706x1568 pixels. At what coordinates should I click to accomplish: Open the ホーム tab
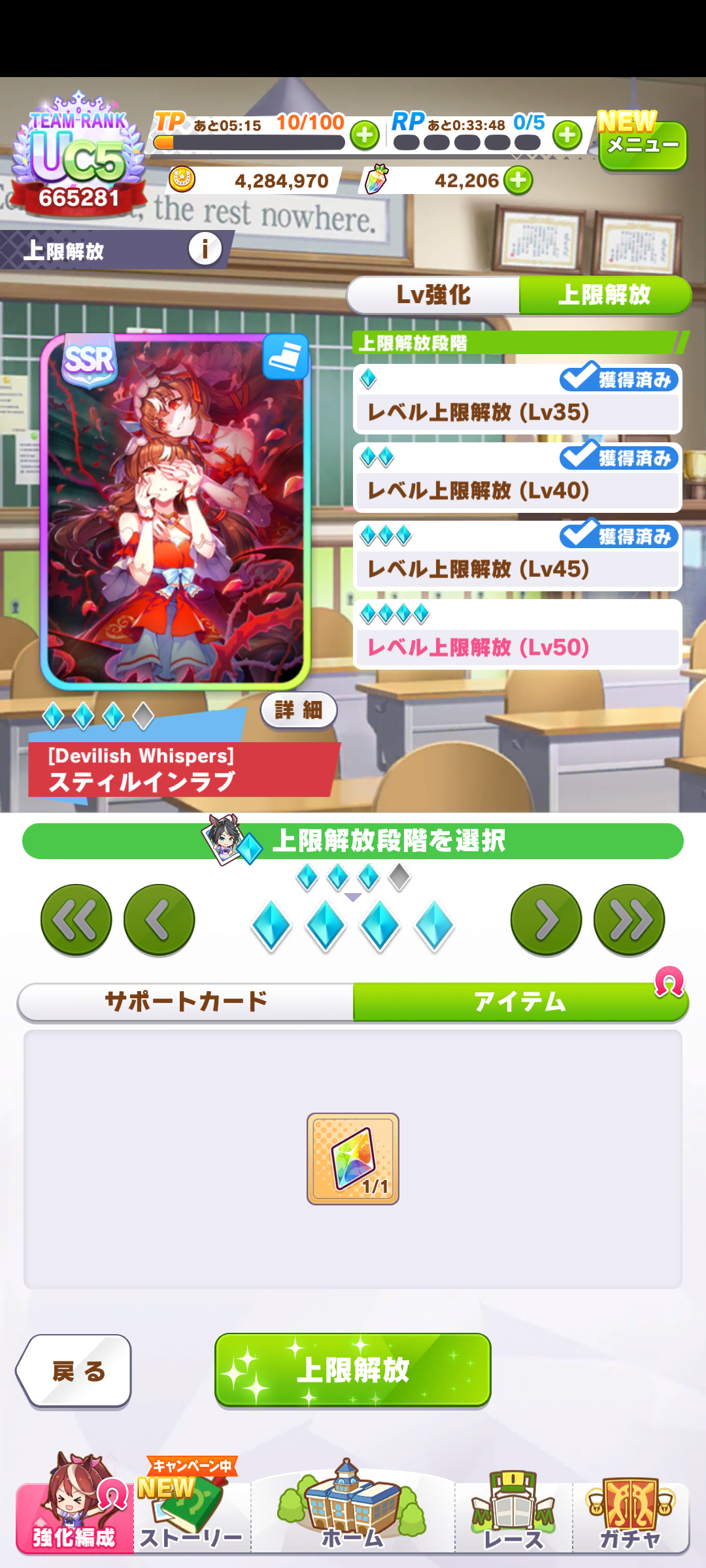pos(353,1516)
